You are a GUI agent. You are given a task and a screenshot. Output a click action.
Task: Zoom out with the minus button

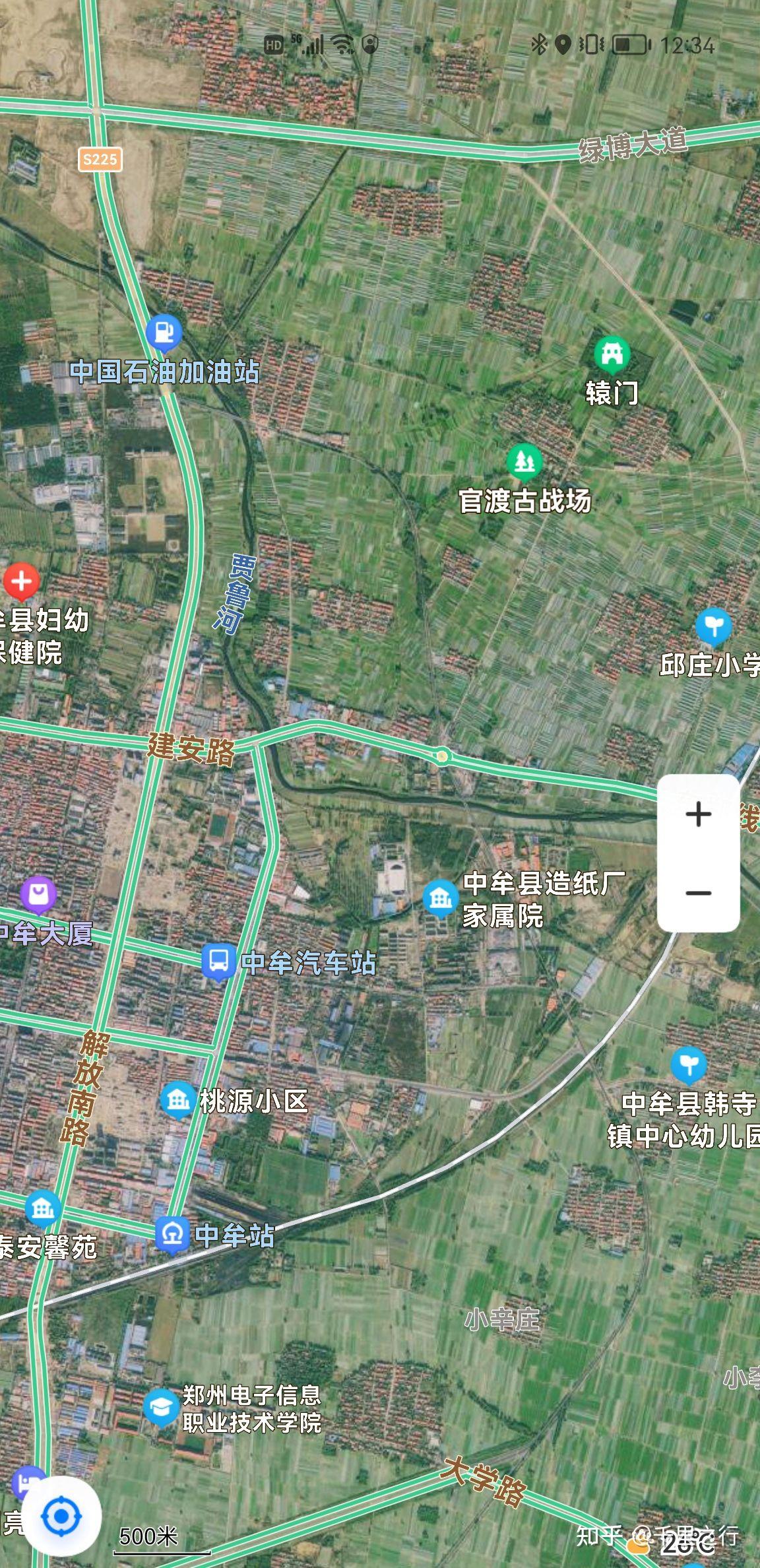698,893
